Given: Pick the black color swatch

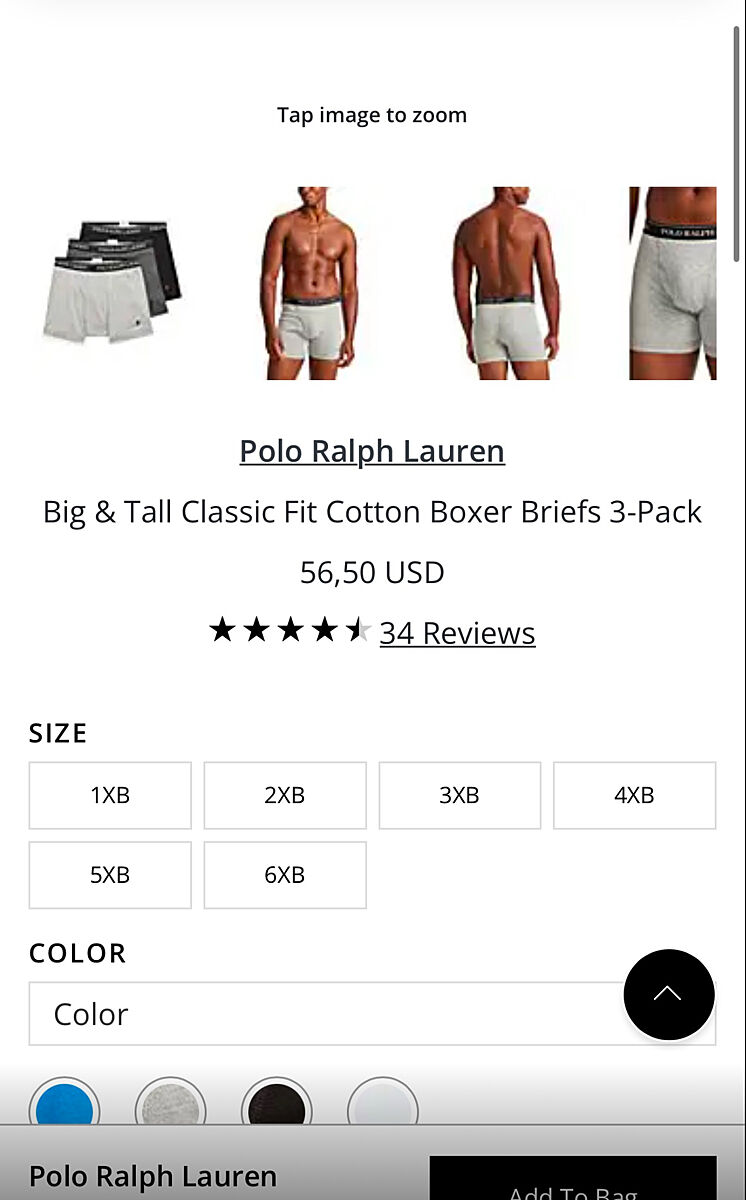Looking at the screenshot, I should tap(277, 1108).
